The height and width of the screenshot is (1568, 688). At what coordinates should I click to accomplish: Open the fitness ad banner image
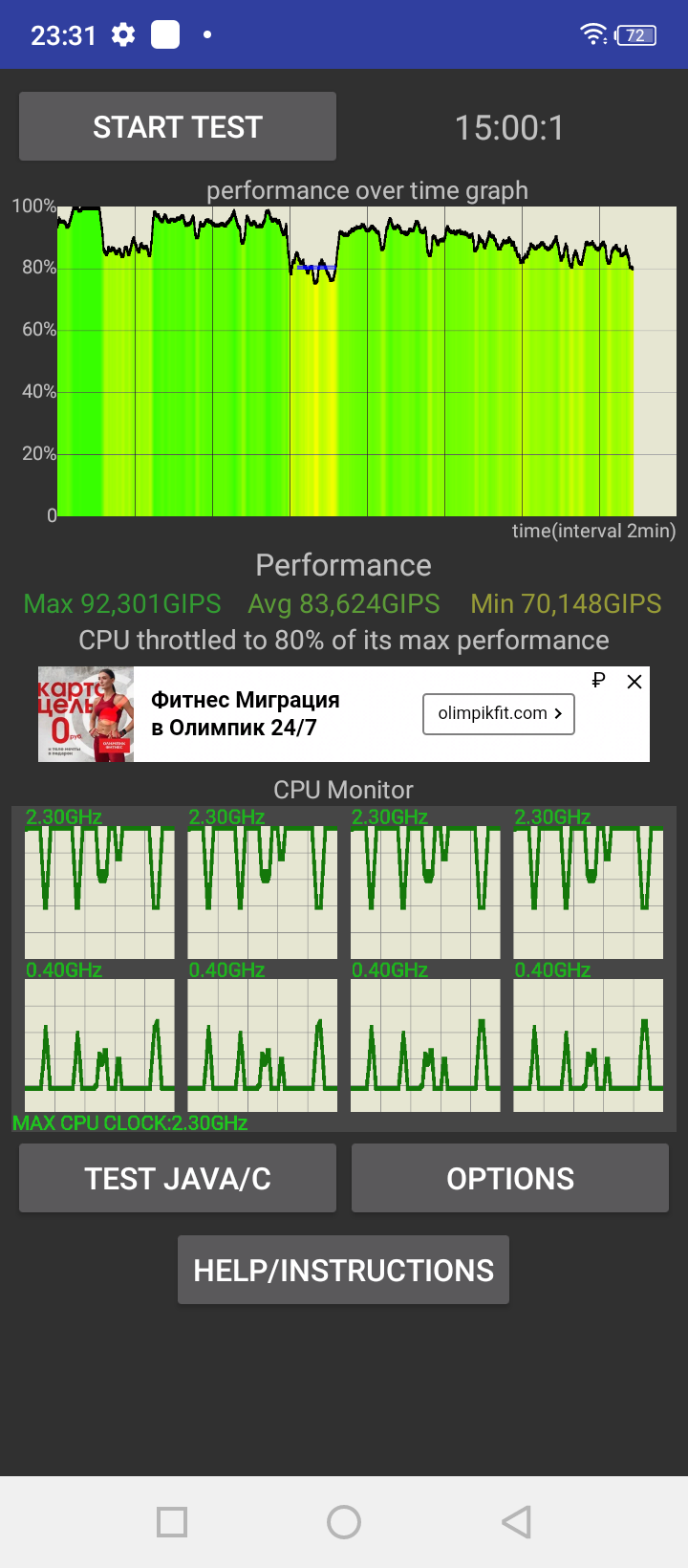[86, 714]
